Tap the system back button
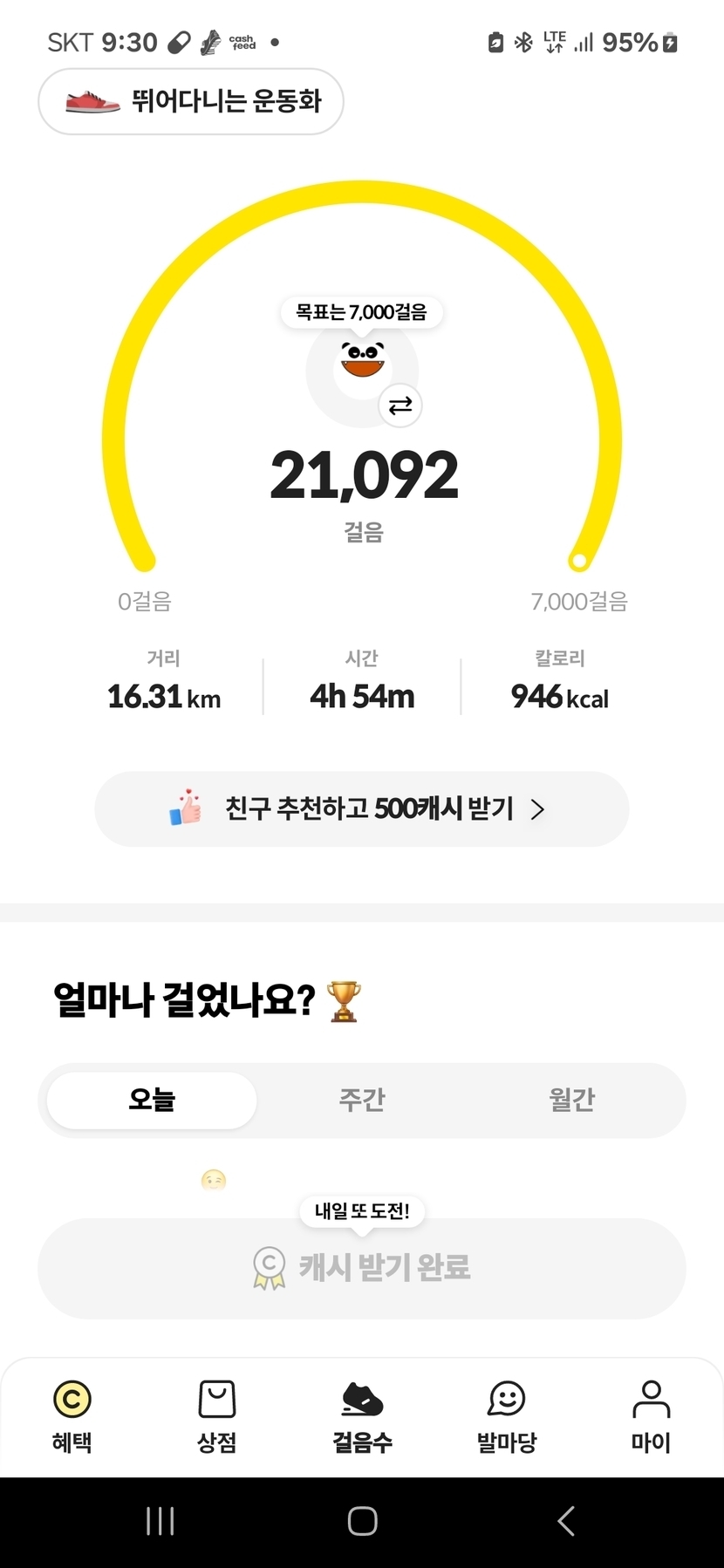Screen dimensions: 724x1568 565,1521
